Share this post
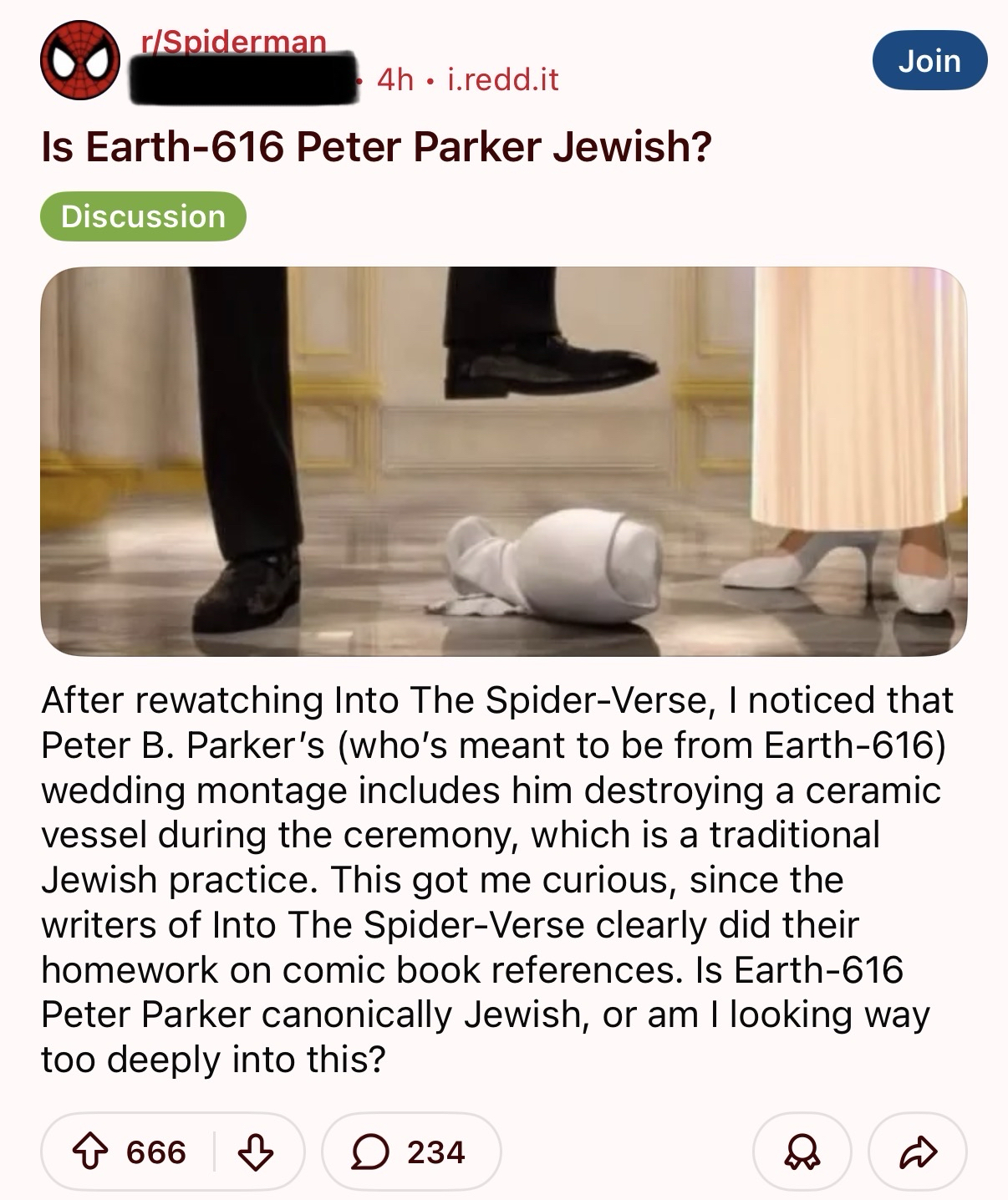 click(918, 1152)
